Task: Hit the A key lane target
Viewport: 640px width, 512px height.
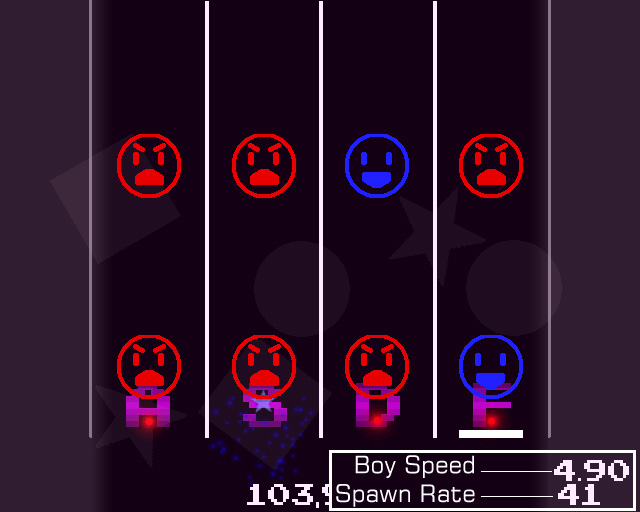Action: tap(148, 408)
